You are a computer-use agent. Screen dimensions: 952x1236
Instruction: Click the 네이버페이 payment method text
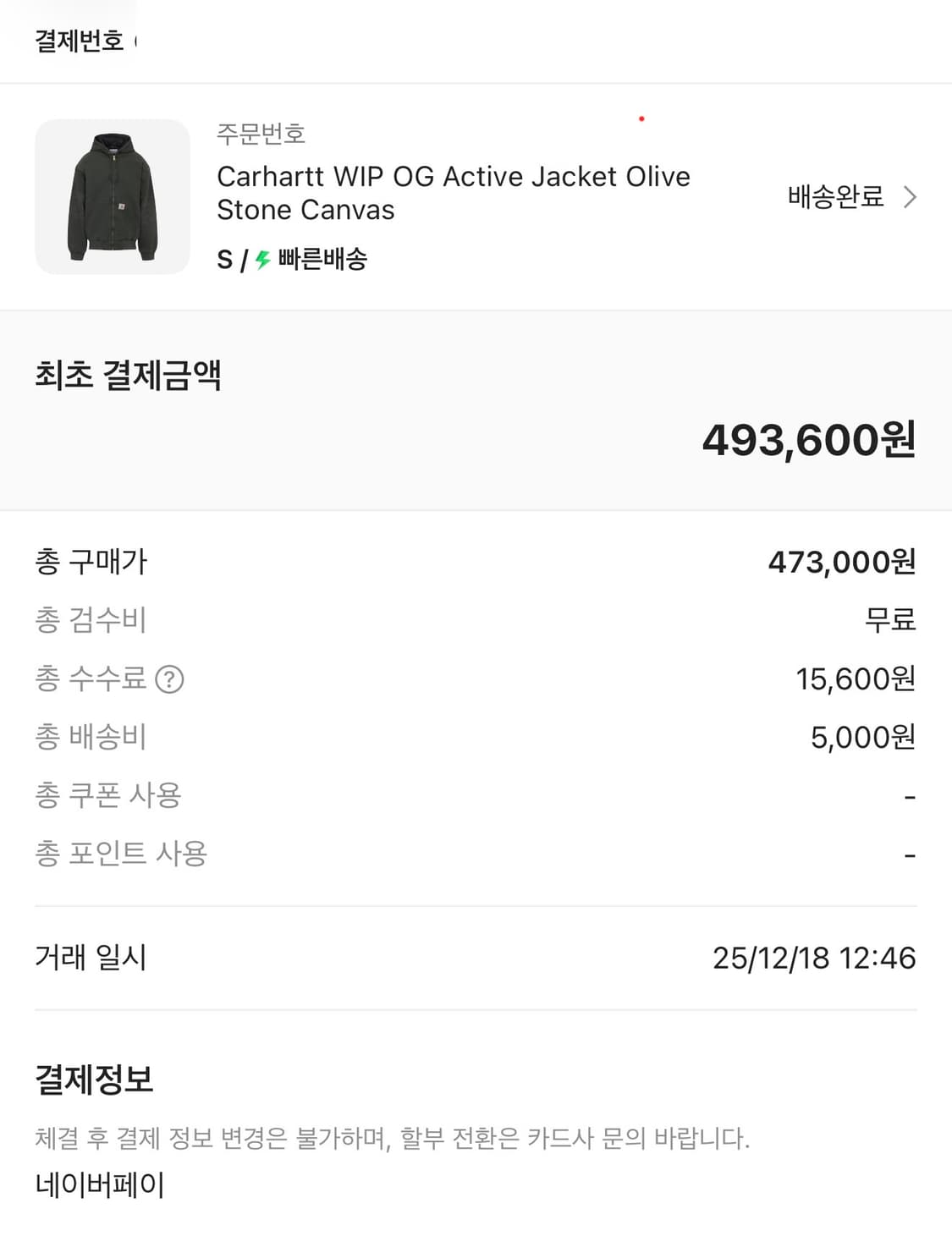click(100, 1185)
